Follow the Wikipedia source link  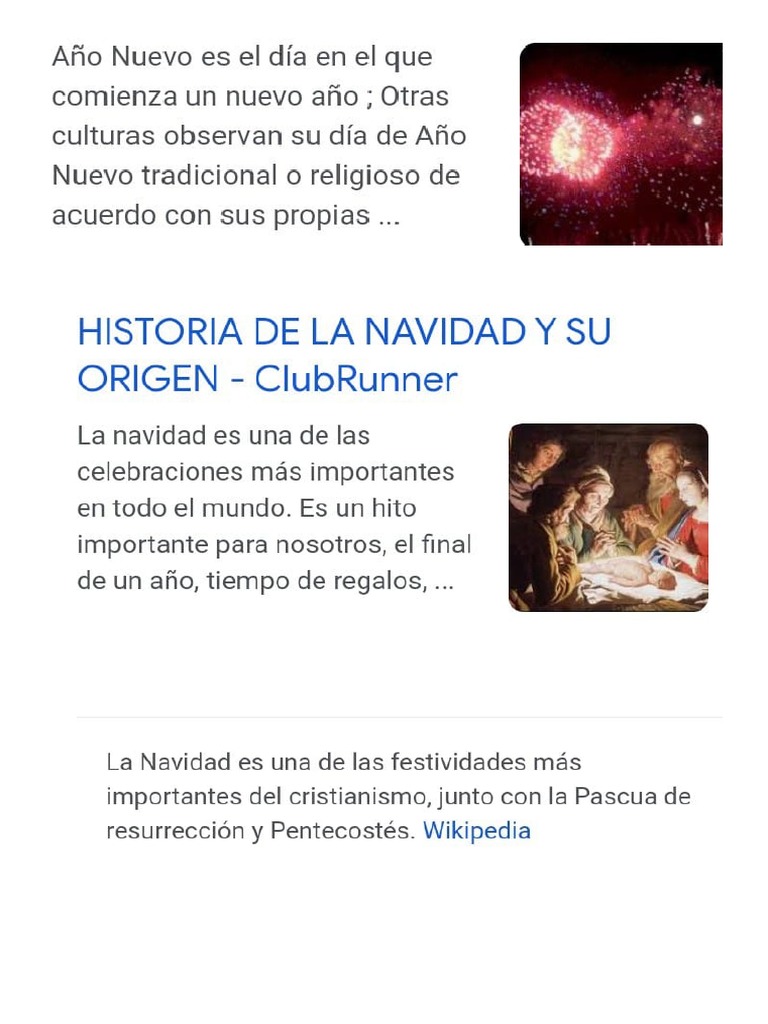pos(476,831)
